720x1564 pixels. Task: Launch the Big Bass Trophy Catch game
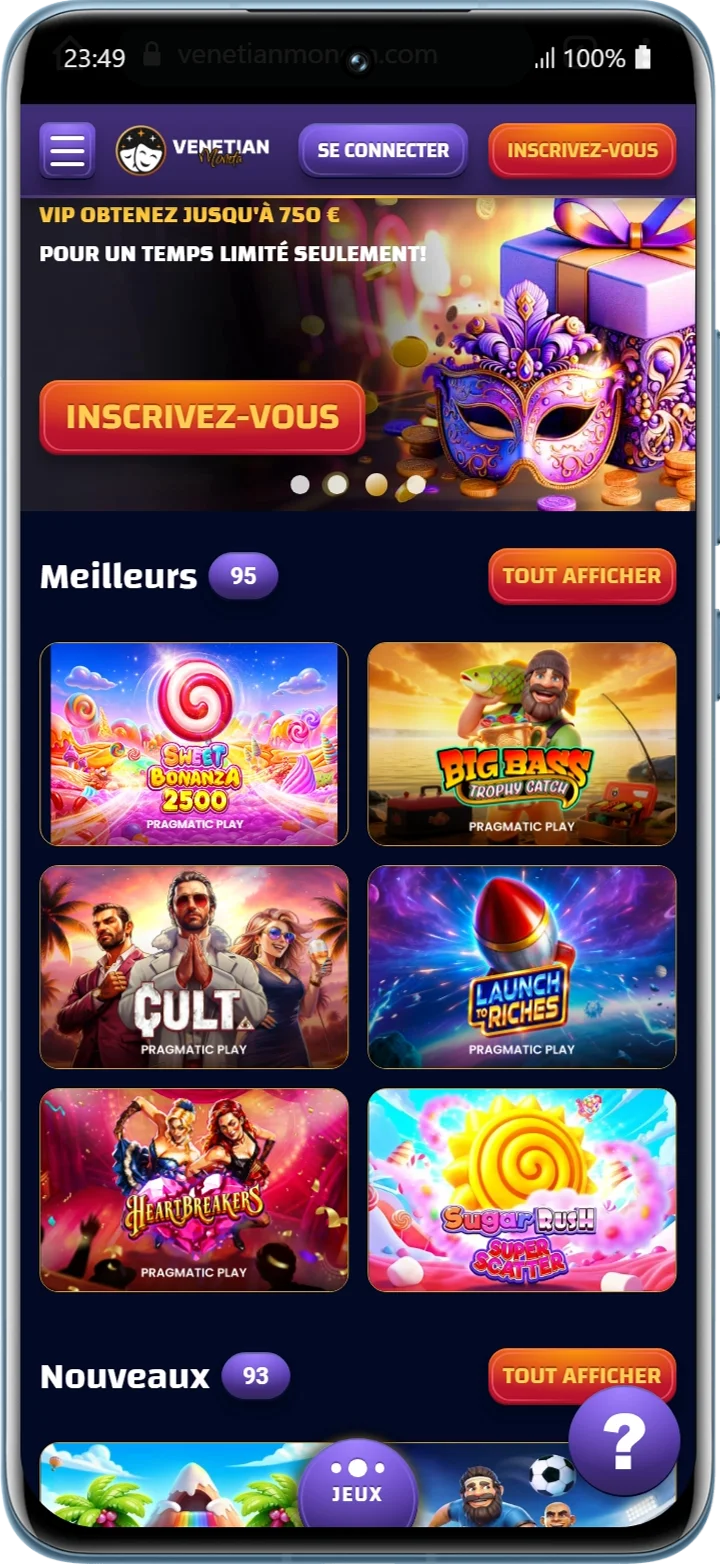tap(522, 744)
